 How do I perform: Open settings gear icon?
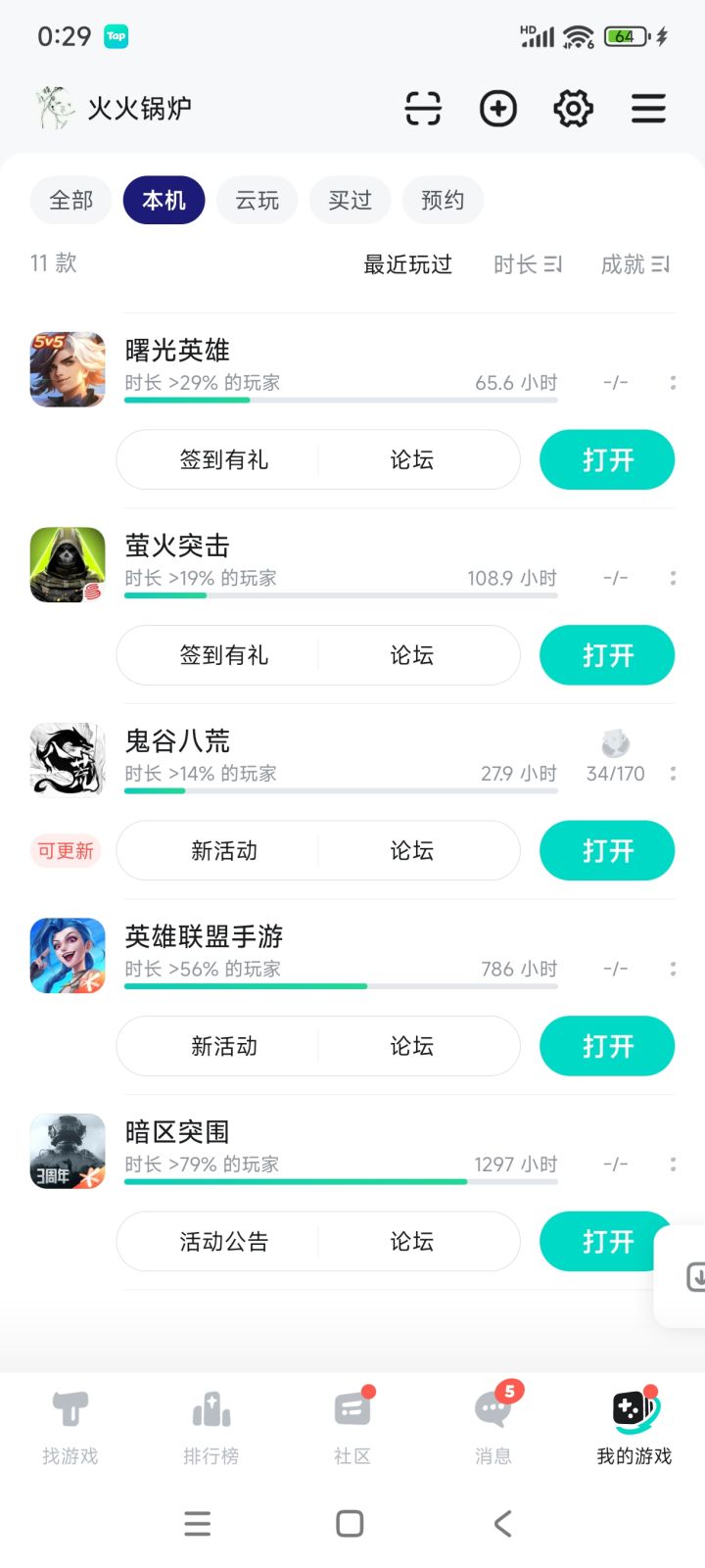point(573,108)
